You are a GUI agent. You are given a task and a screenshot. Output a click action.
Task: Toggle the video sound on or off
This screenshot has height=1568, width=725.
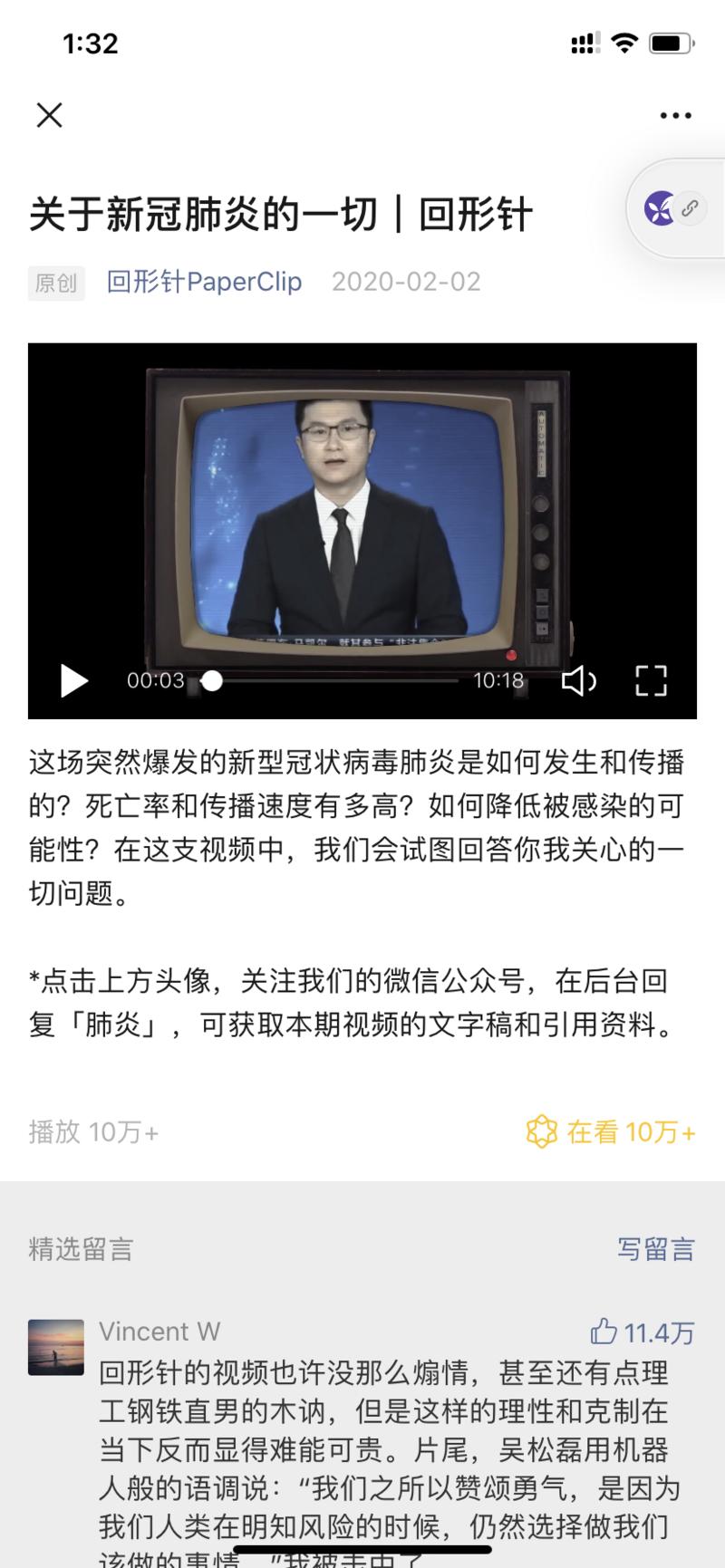coord(578,681)
